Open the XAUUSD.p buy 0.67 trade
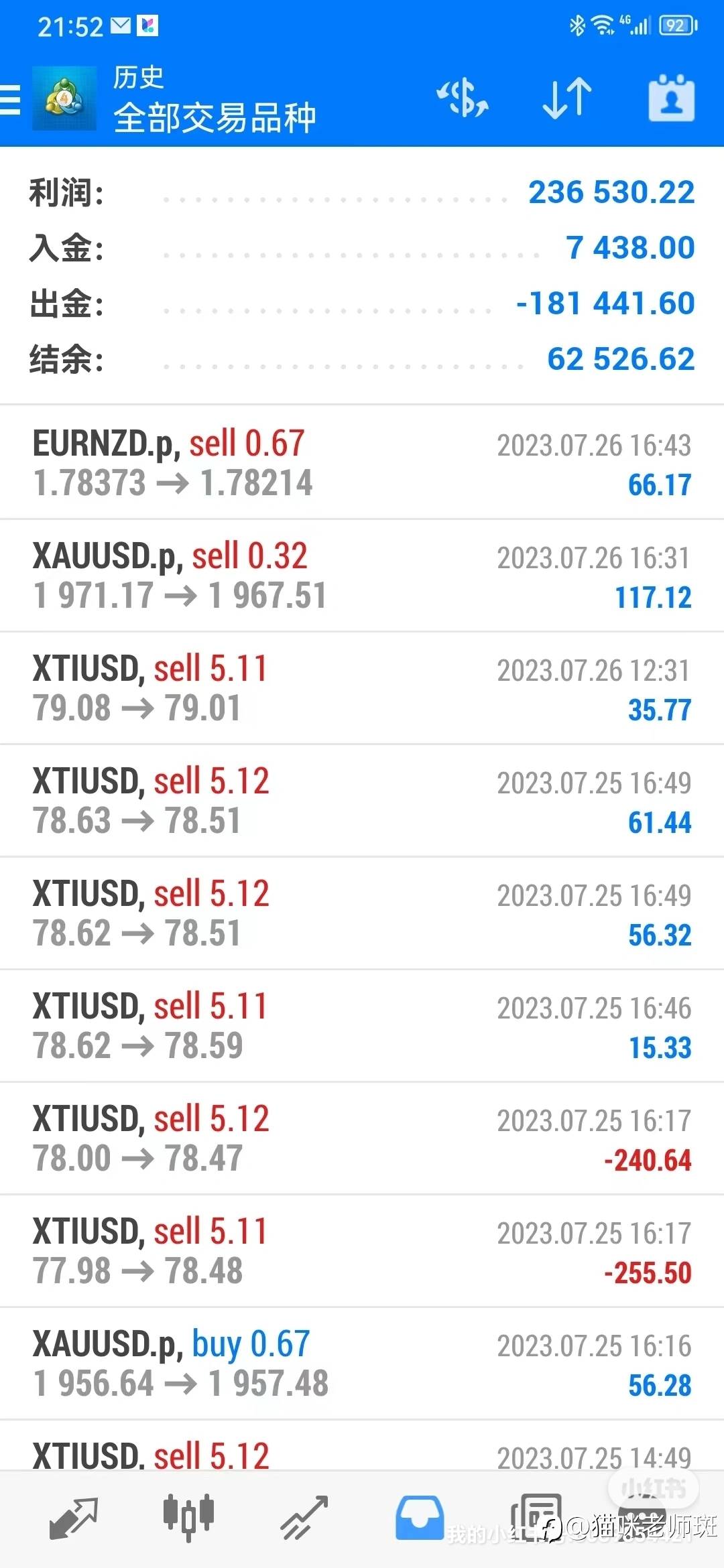This screenshot has width=724, height=1568. 362,1363
